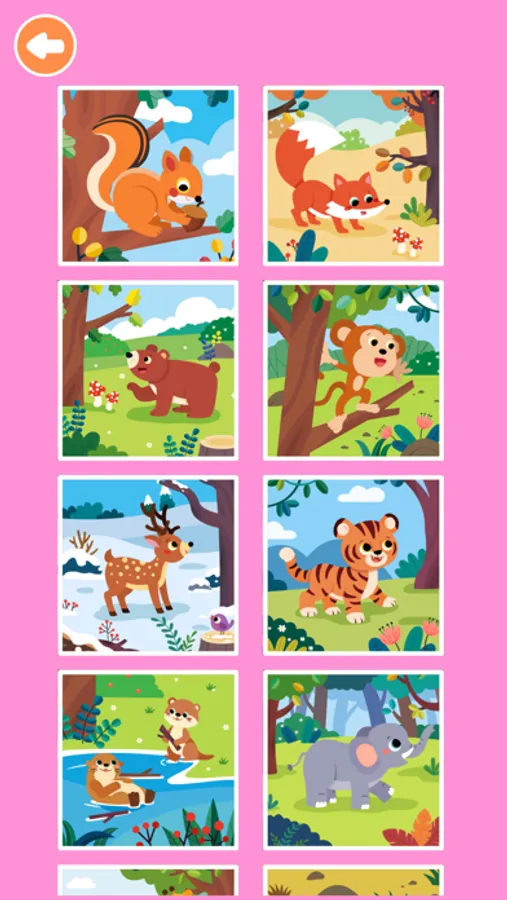Open the monkey on a branch picture

pos(353,370)
